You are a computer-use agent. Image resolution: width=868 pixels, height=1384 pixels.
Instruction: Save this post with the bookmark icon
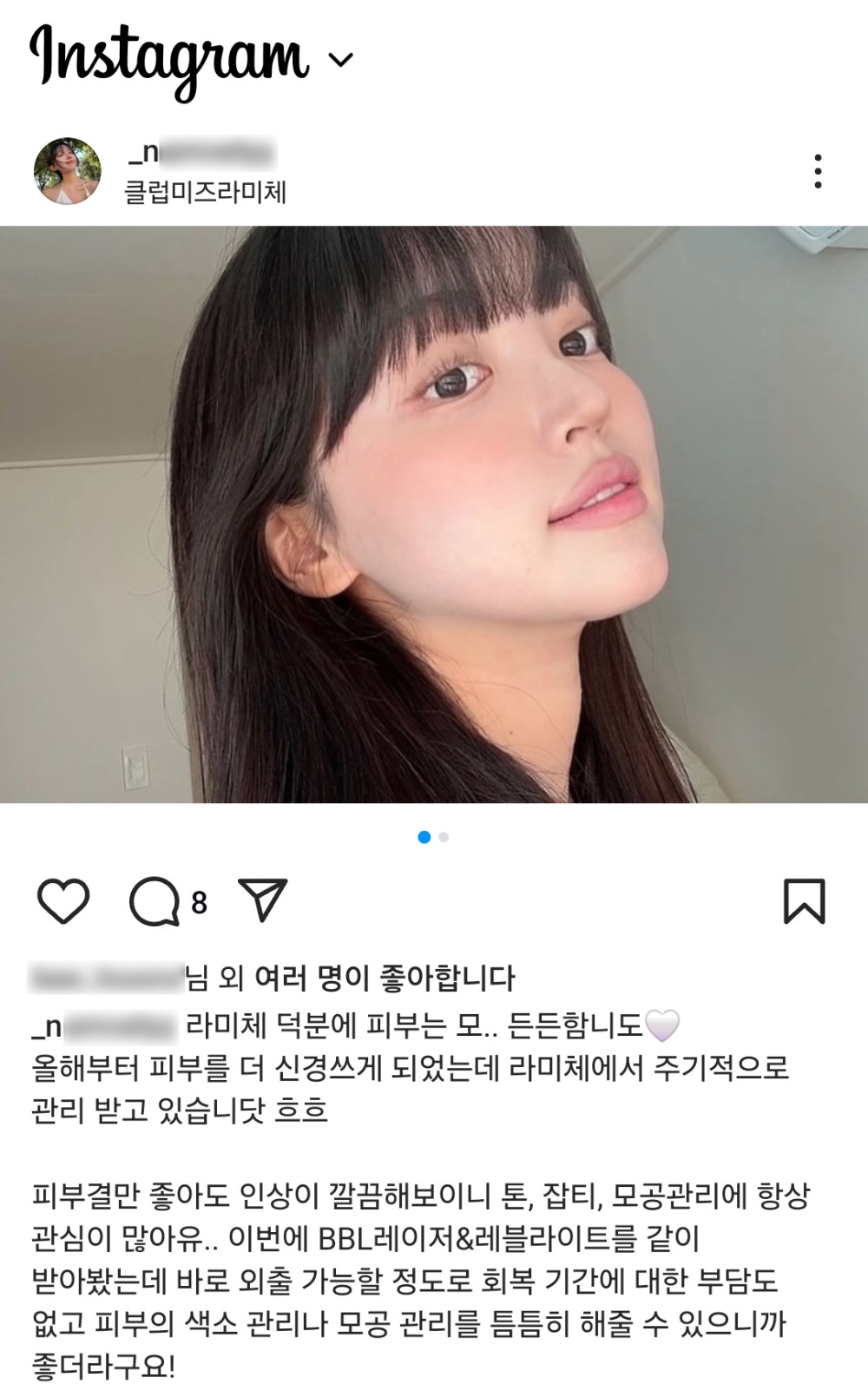tap(804, 901)
